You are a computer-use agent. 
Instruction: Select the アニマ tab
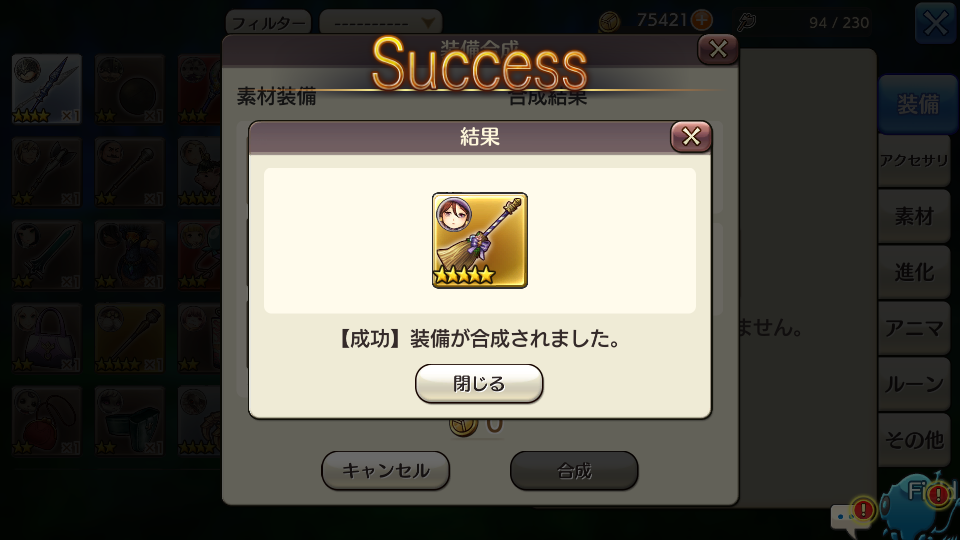pos(914,328)
